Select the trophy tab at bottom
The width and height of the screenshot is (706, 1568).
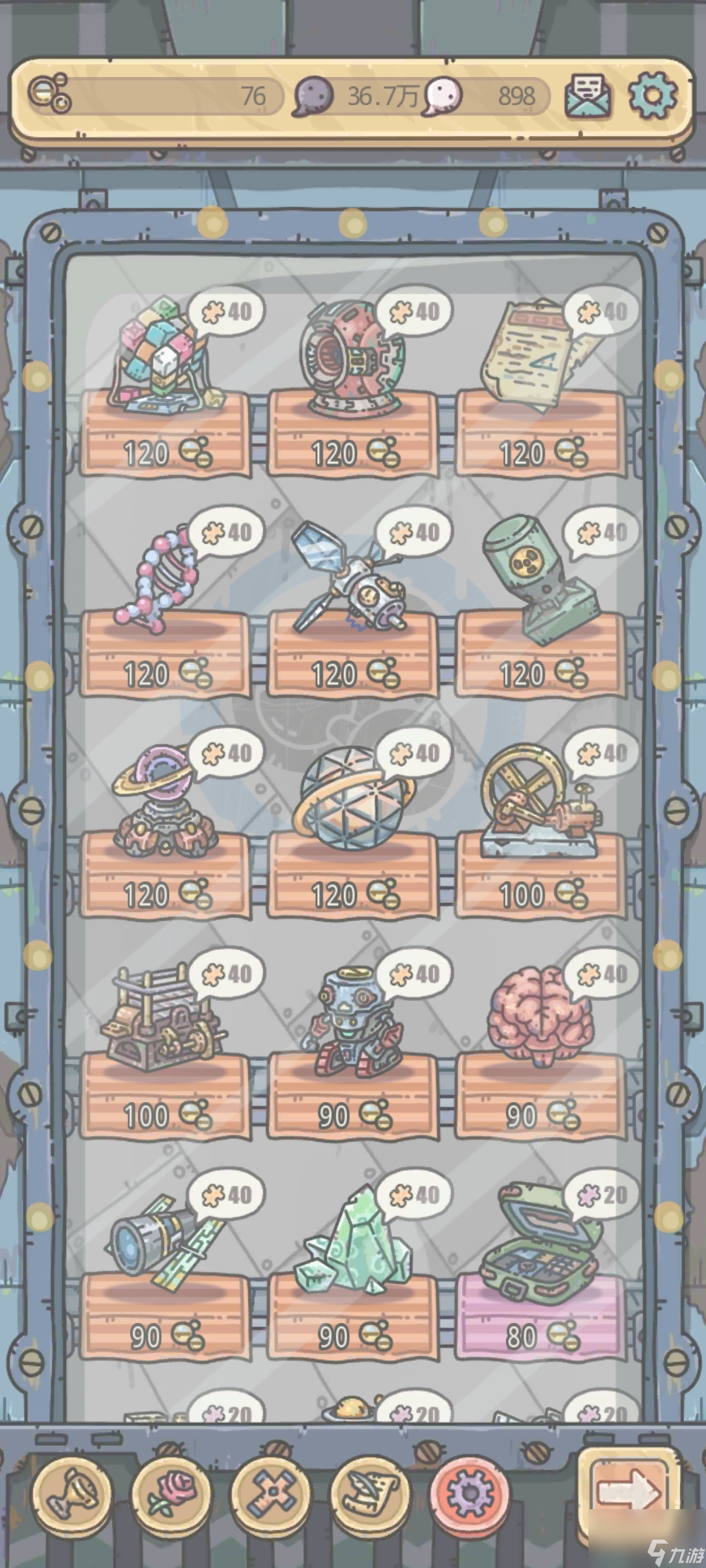73,1493
